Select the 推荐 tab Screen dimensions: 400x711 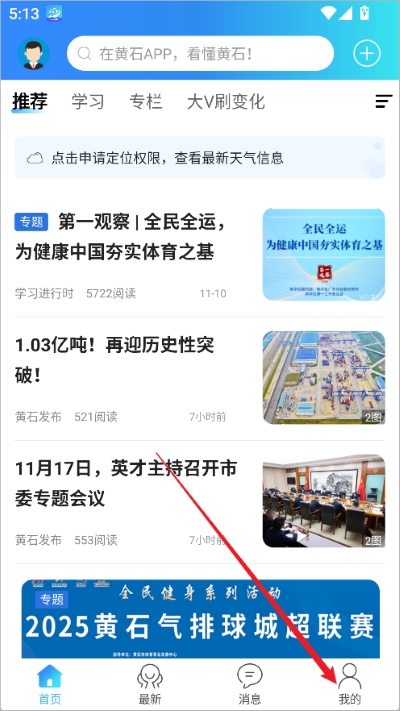(x=30, y=102)
